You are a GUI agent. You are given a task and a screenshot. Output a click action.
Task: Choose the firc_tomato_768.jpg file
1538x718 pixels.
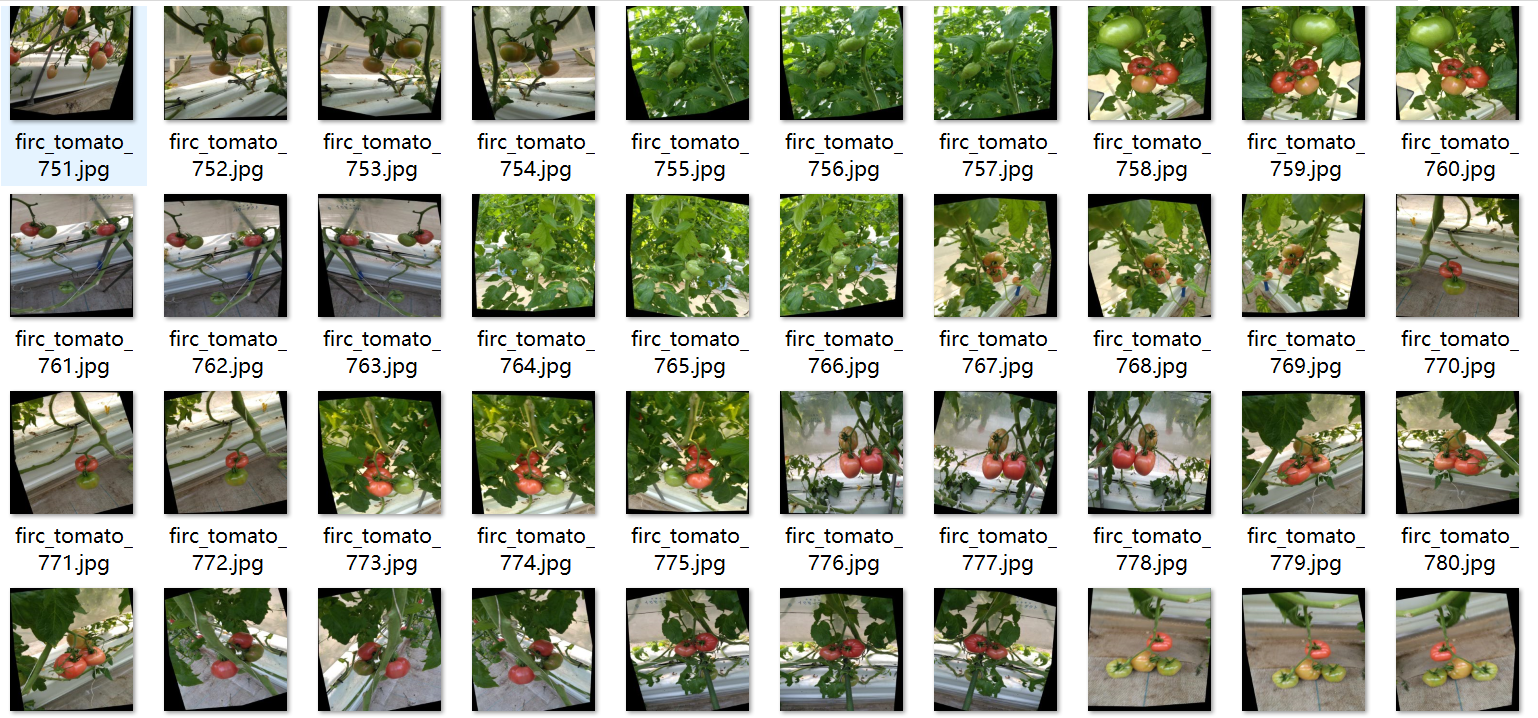(x=1150, y=256)
